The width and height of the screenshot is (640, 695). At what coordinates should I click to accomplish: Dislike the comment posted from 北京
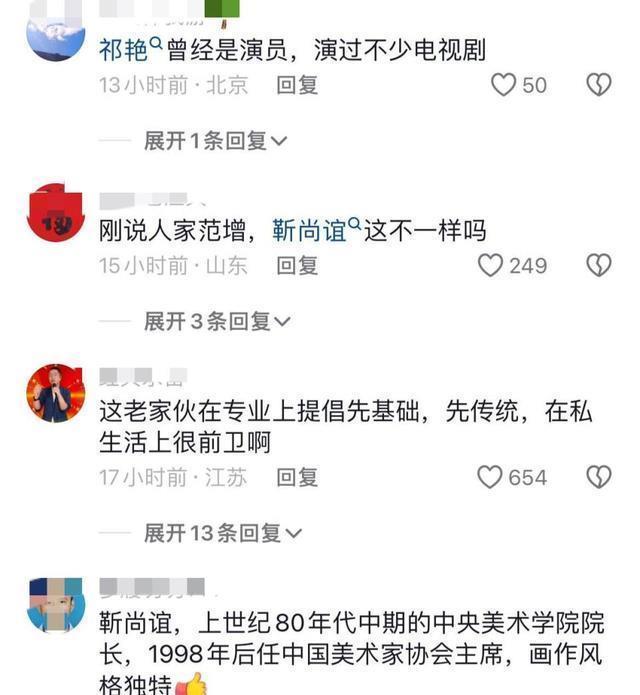coord(598,85)
